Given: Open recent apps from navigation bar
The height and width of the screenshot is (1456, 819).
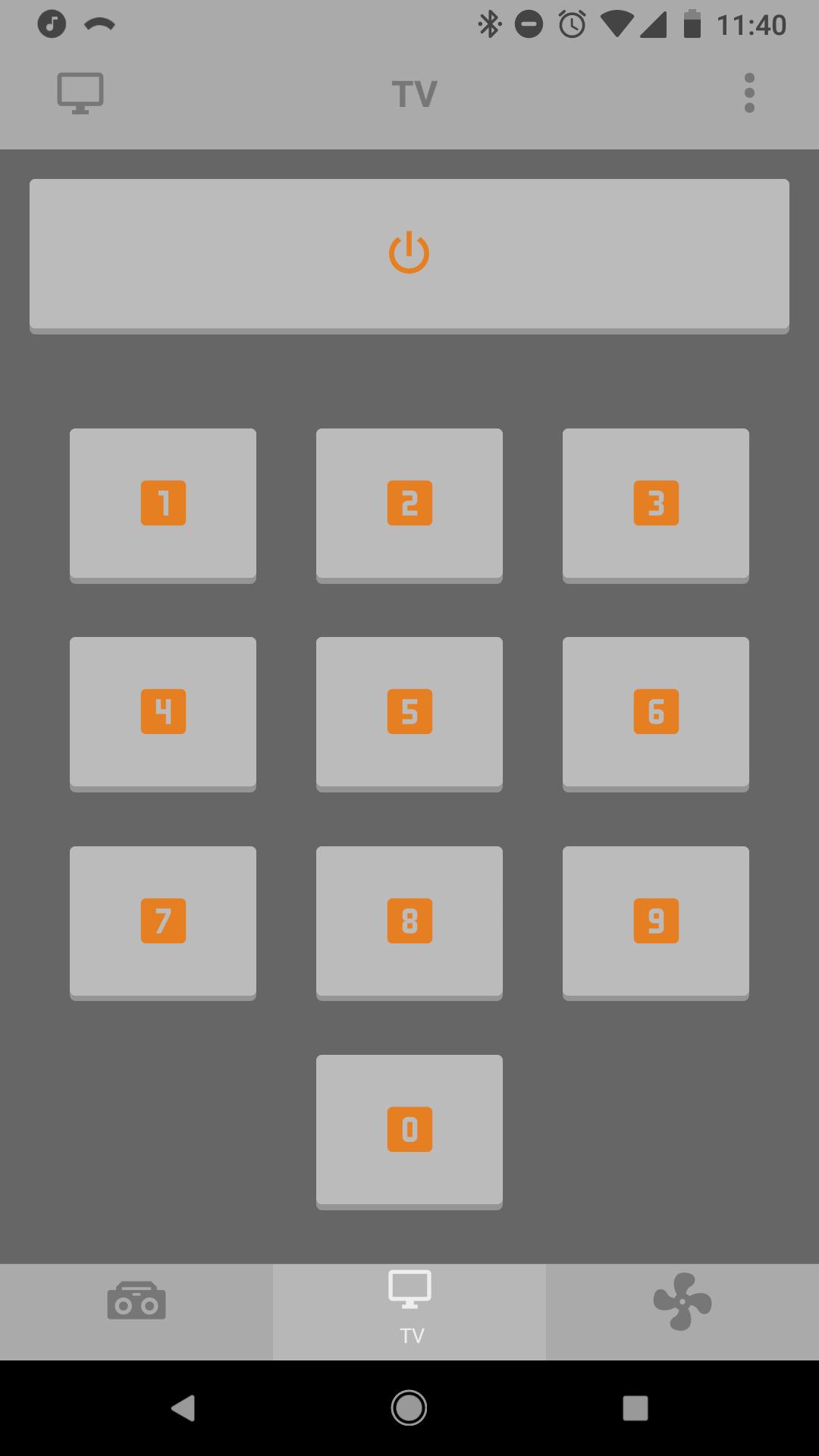Looking at the screenshot, I should (635, 1408).
